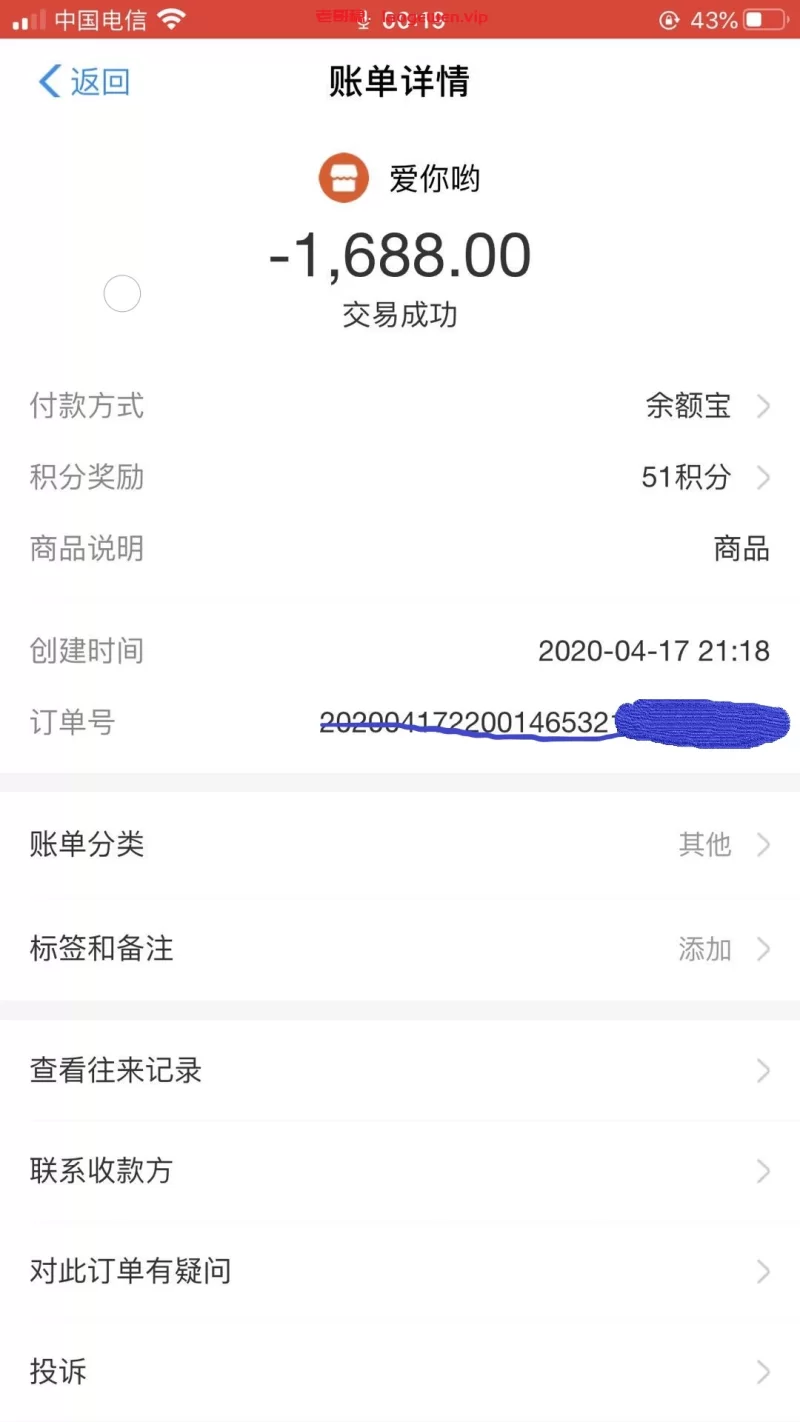
Task: Add a note under 标签和备注
Action: pos(400,948)
